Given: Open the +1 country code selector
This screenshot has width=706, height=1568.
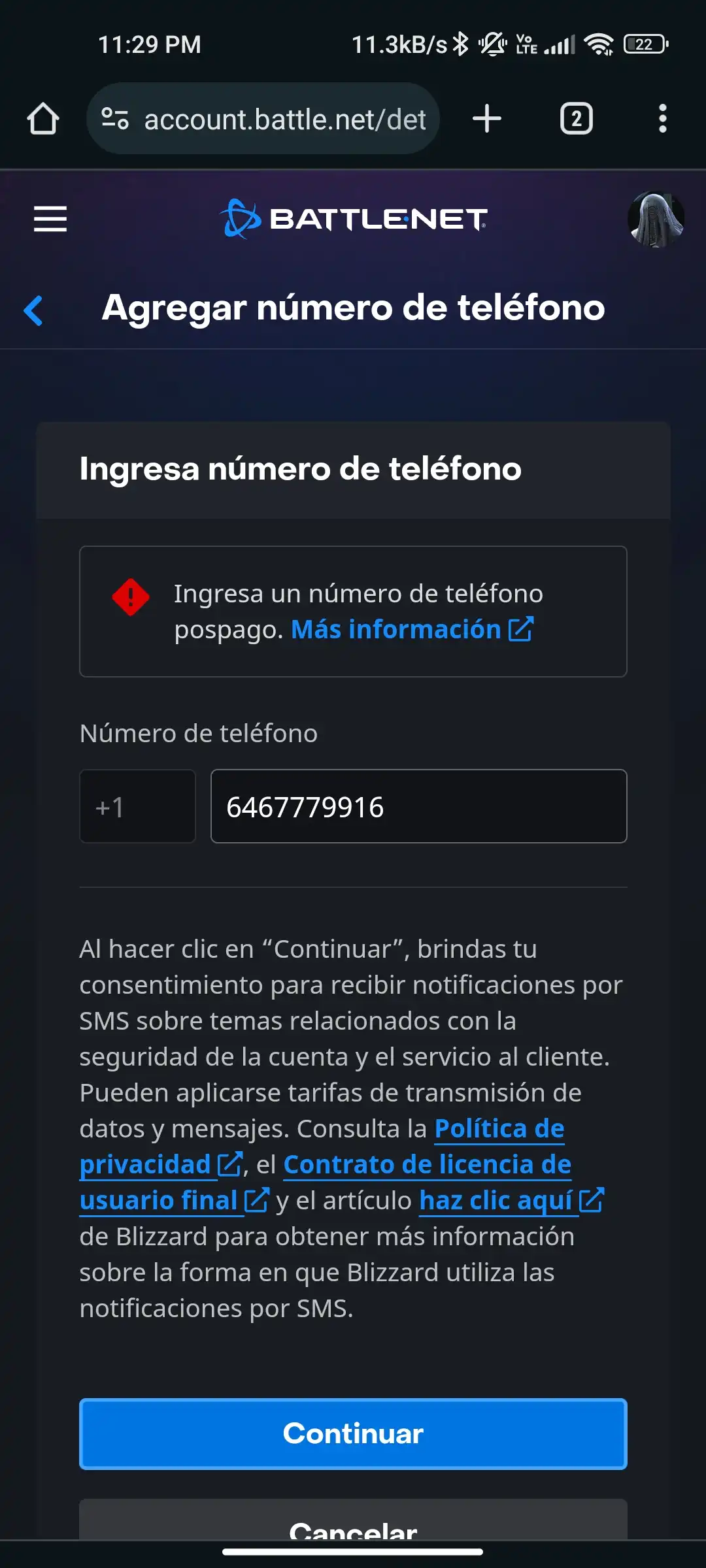Looking at the screenshot, I should [x=137, y=807].
